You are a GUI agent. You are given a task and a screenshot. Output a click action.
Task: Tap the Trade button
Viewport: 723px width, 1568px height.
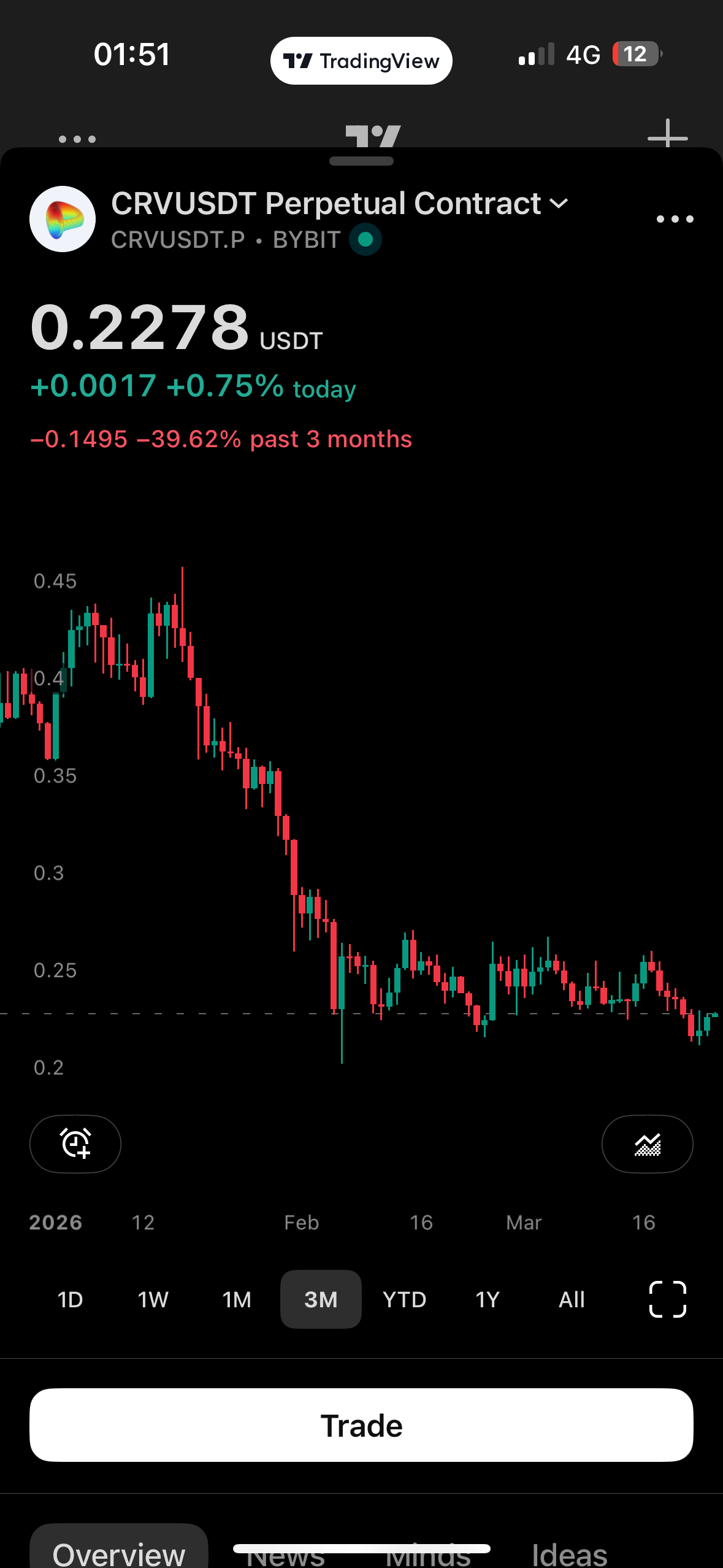coord(361,1425)
